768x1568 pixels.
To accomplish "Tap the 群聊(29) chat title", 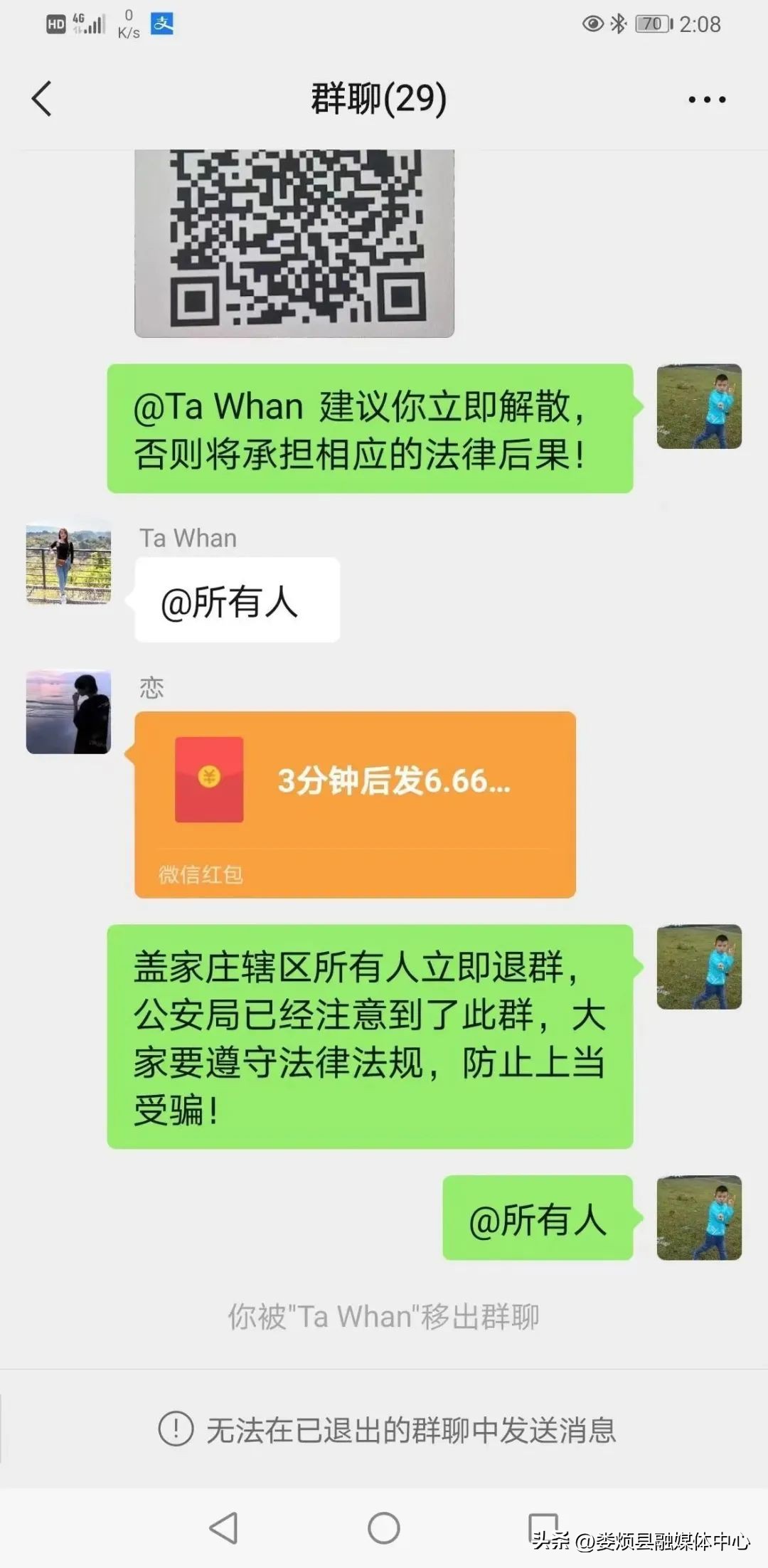I will pos(378,100).
